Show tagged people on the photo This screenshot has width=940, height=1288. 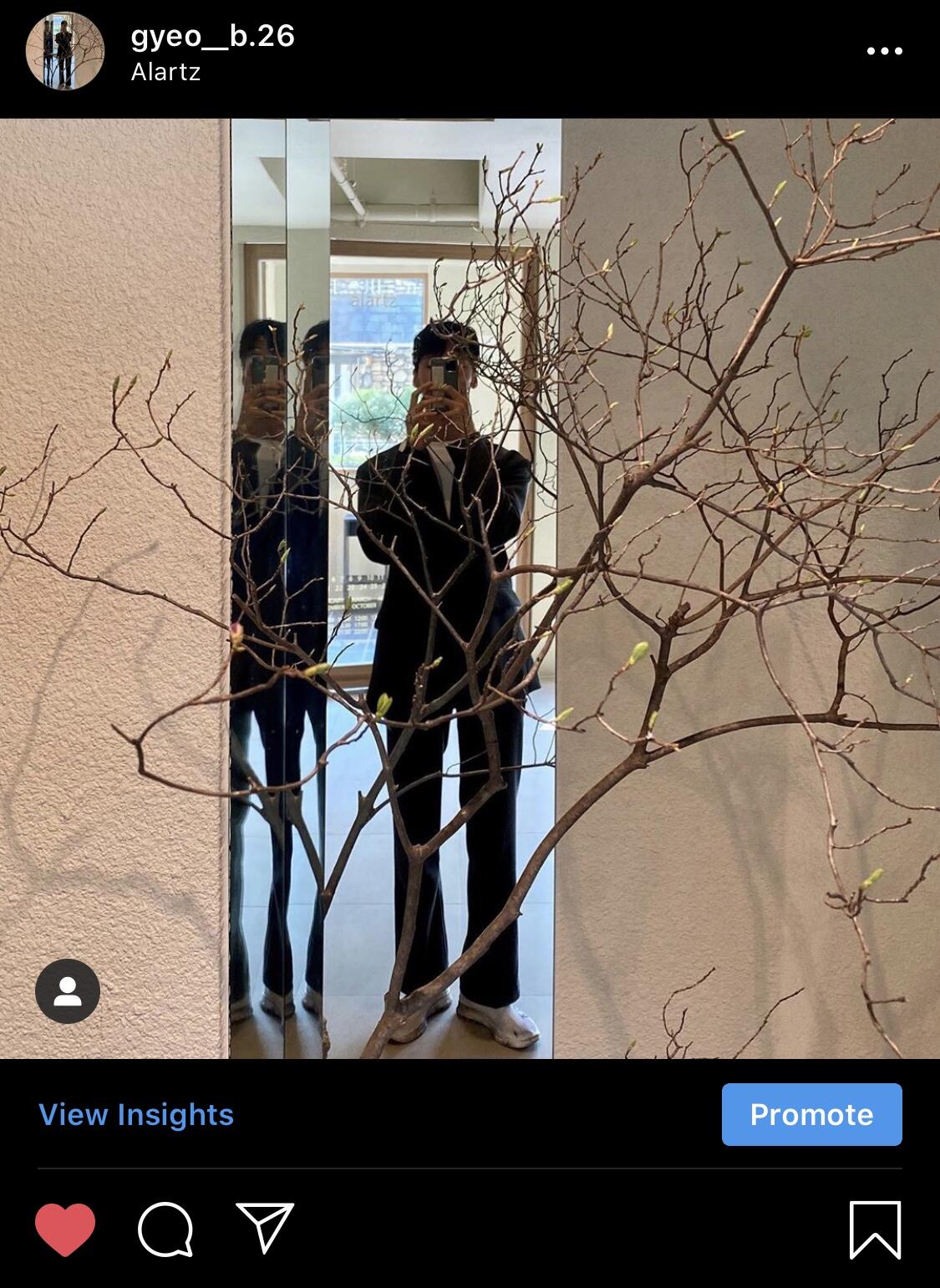coord(68,991)
